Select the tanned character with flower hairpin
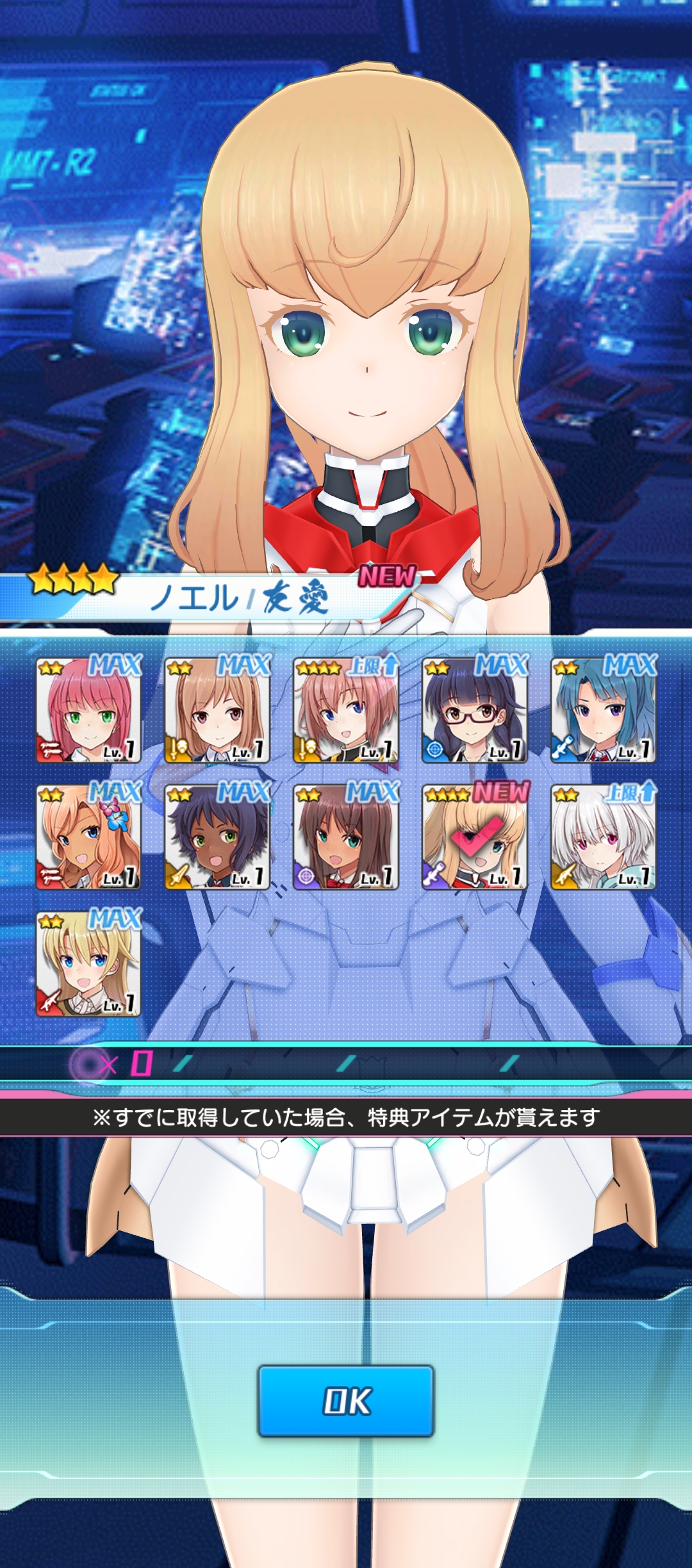The width and height of the screenshot is (692, 1568). (88, 837)
